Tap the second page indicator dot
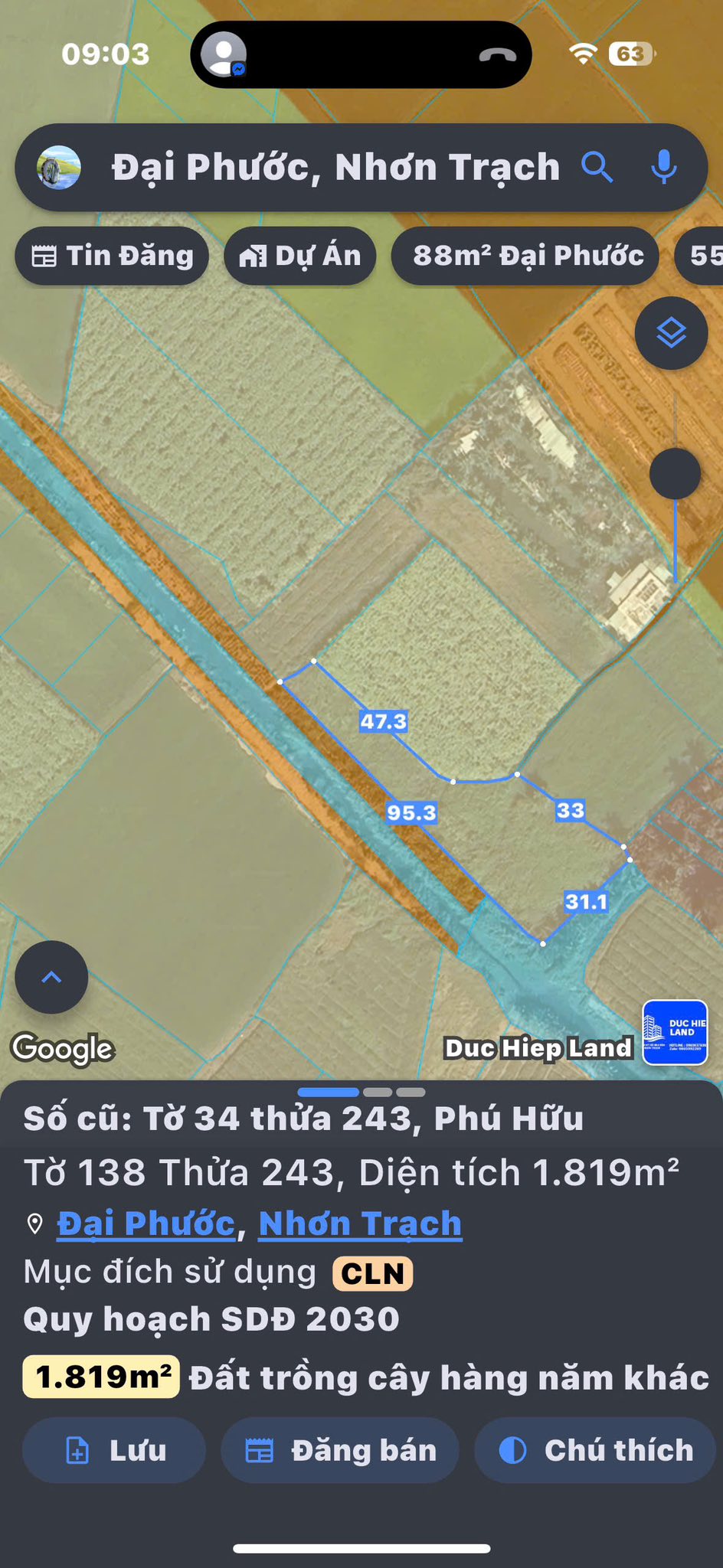 pyautogui.click(x=376, y=1093)
